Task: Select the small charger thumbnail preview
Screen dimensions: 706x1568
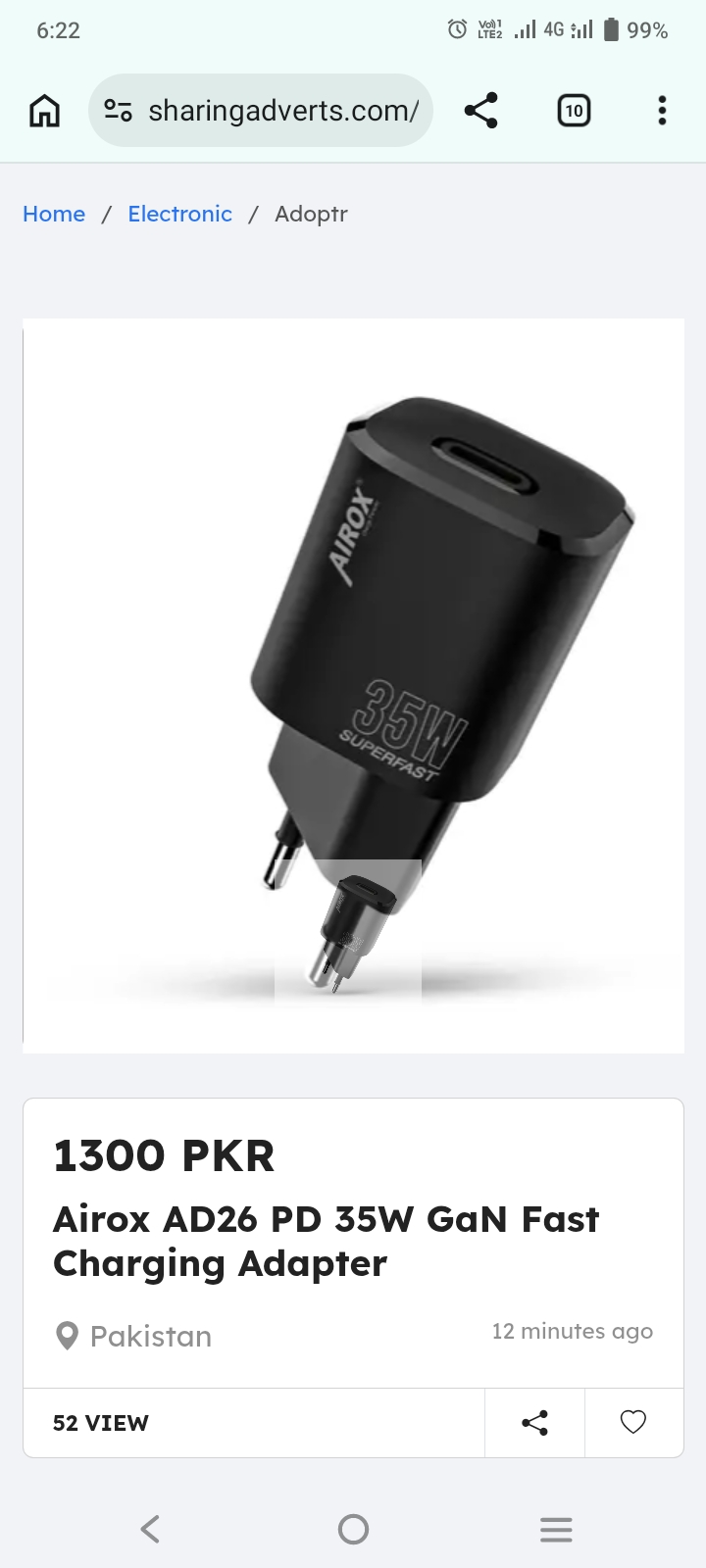Action: click(x=348, y=932)
